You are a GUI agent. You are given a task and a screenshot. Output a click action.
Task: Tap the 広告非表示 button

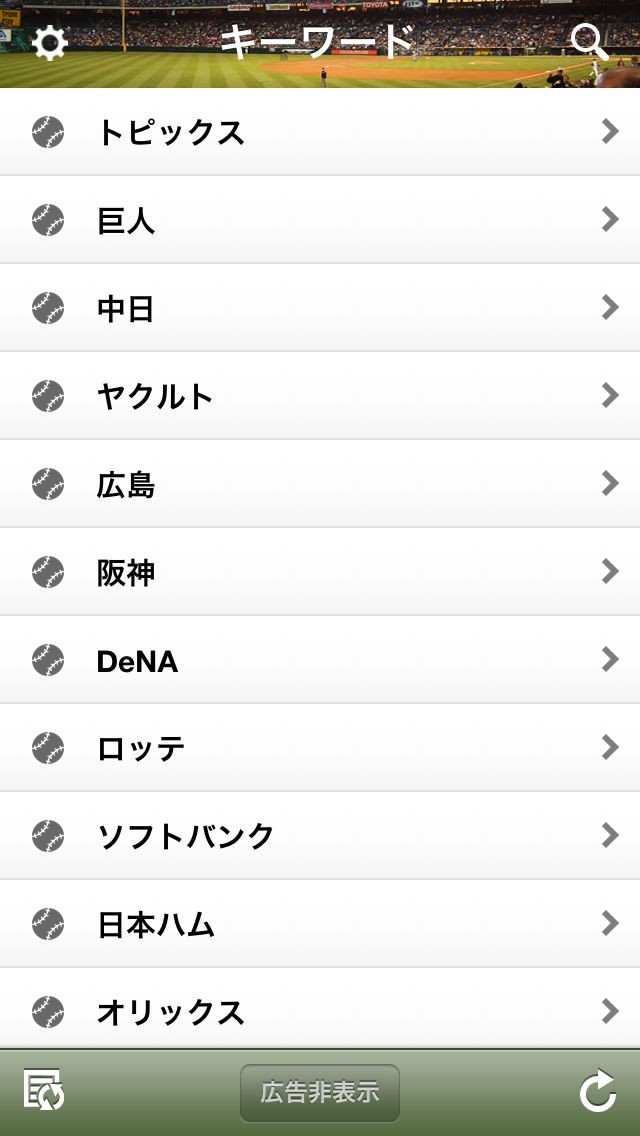[320, 1092]
